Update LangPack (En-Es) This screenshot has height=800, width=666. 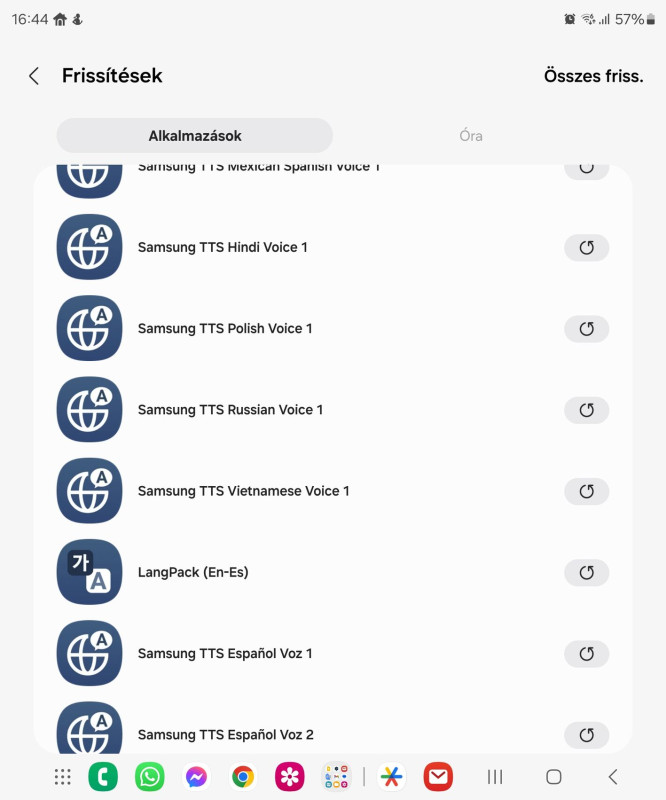tap(586, 572)
